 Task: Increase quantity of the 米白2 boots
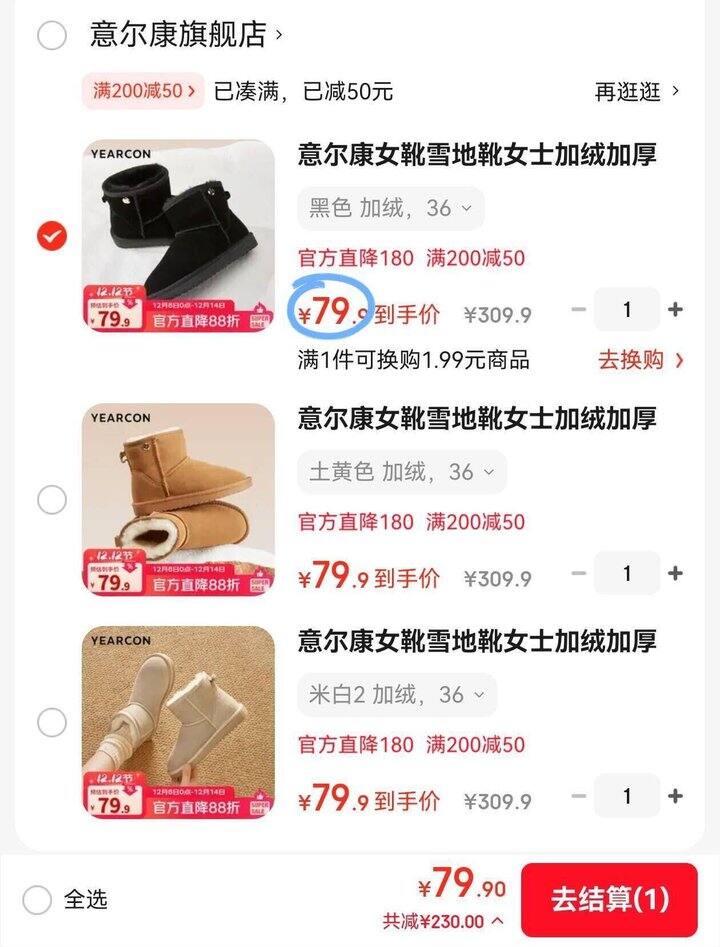click(676, 797)
